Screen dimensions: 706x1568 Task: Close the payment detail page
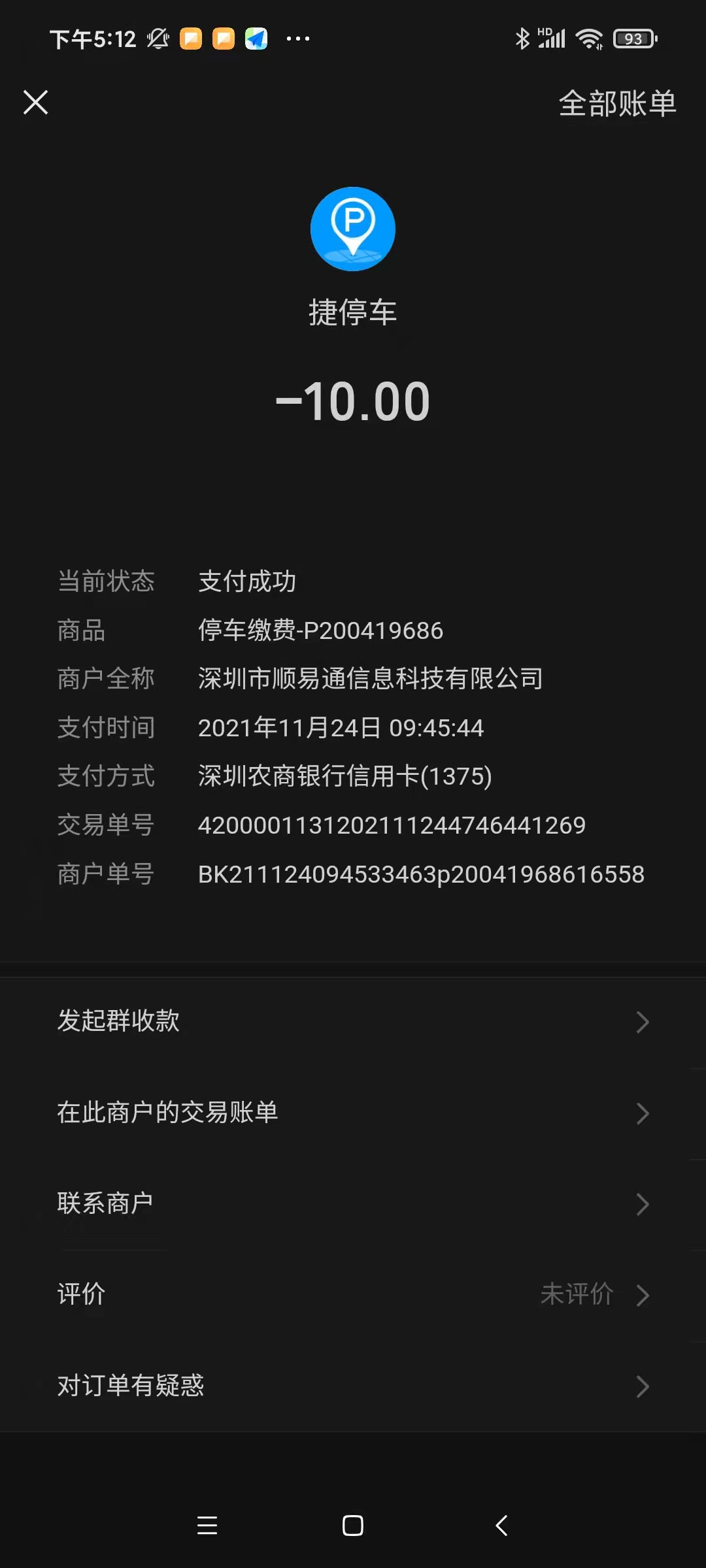point(35,103)
